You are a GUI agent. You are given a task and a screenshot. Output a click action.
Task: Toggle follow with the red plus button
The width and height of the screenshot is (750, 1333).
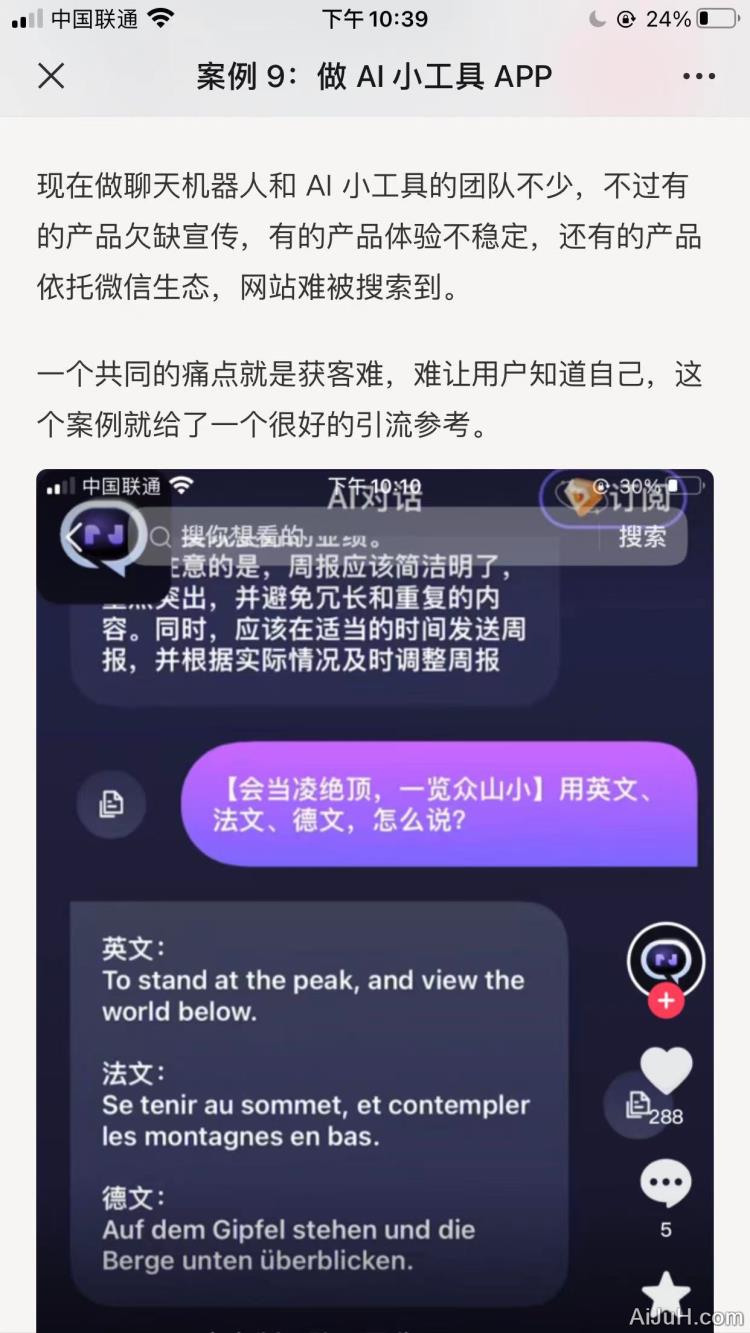point(668,998)
